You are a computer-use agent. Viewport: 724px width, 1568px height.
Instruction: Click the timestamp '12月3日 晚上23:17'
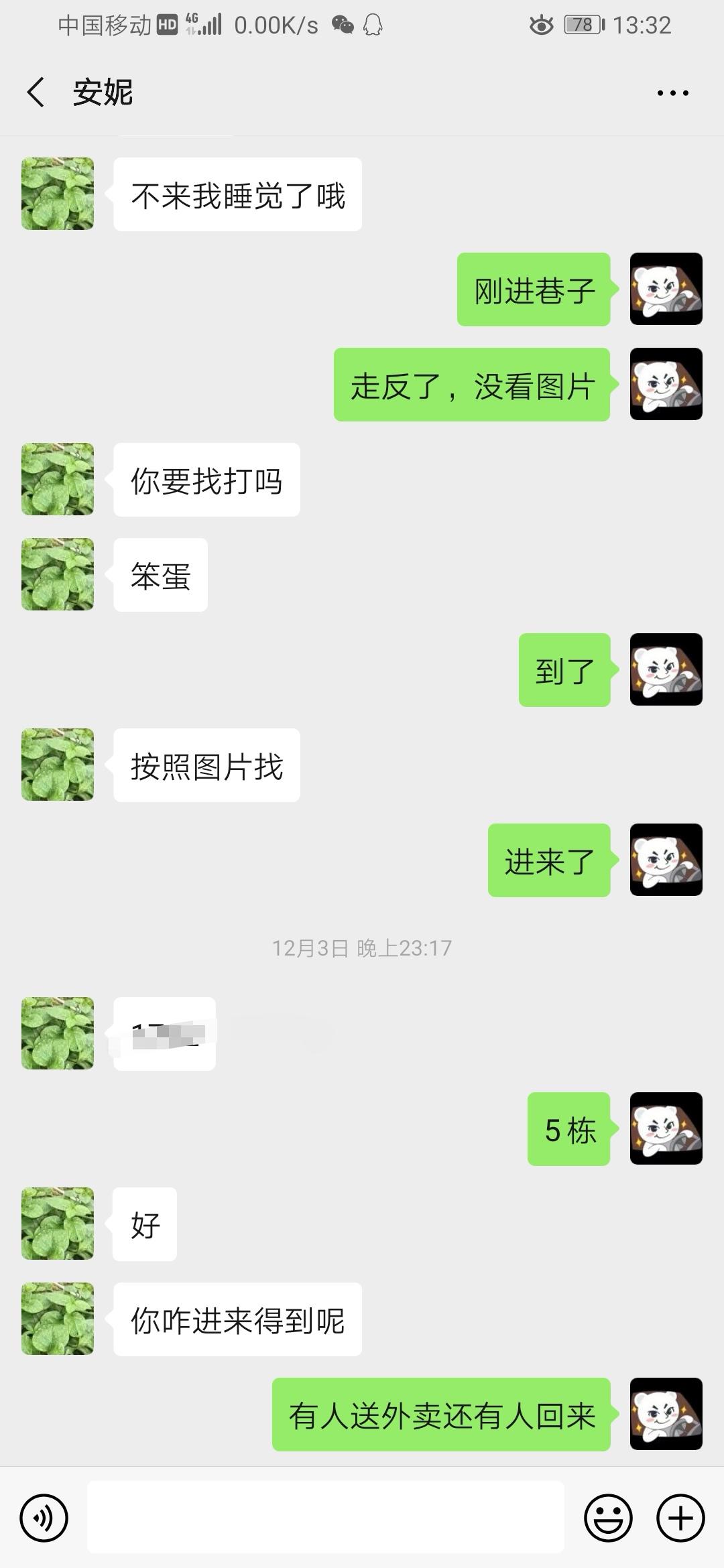362,948
